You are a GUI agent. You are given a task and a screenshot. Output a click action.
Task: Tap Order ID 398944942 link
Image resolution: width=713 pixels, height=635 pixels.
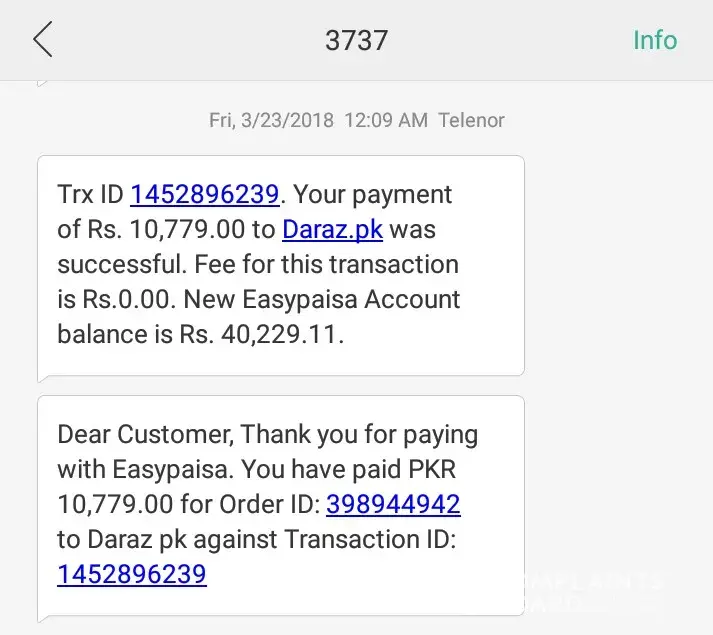393,505
